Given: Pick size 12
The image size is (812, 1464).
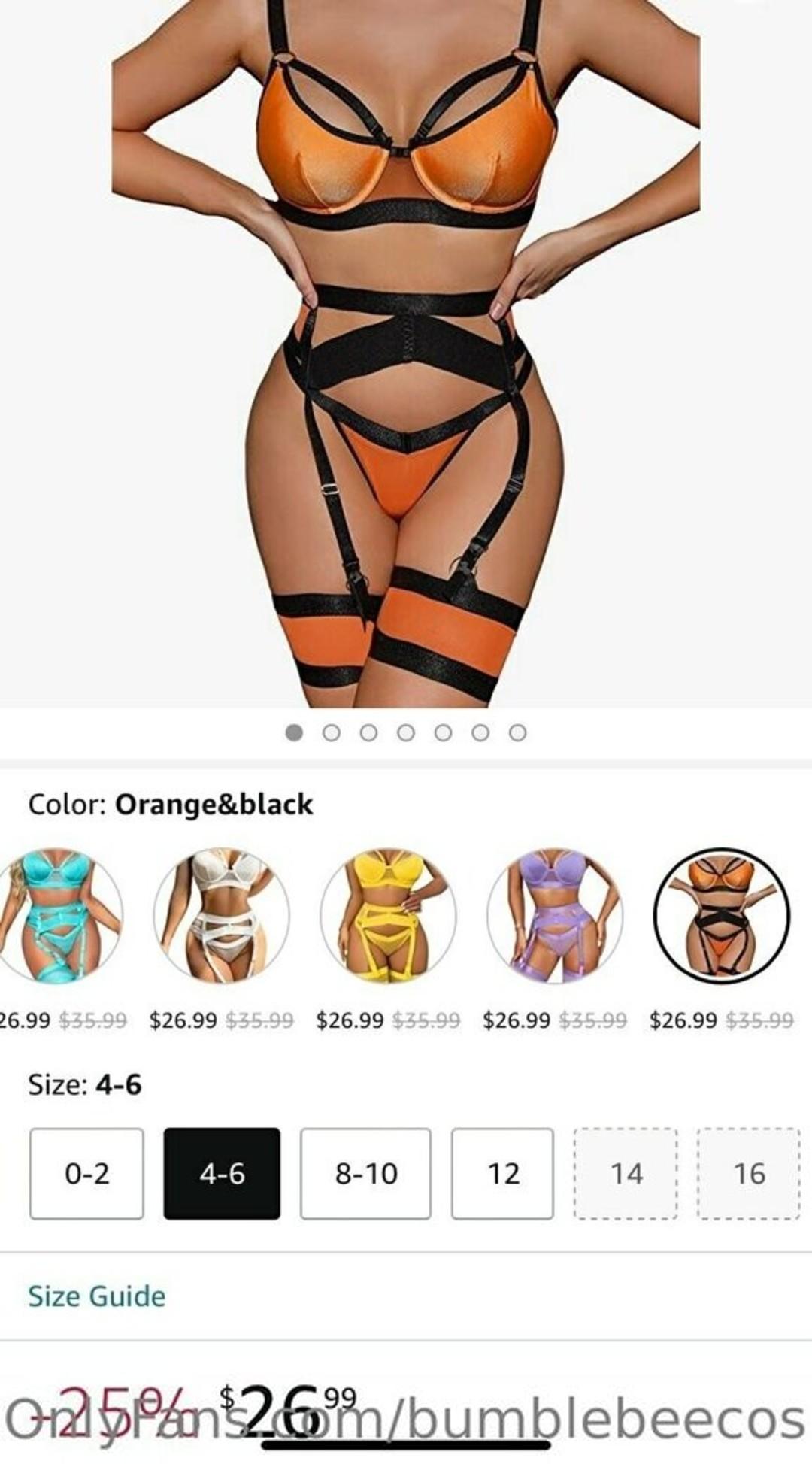Looking at the screenshot, I should (x=502, y=1173).
